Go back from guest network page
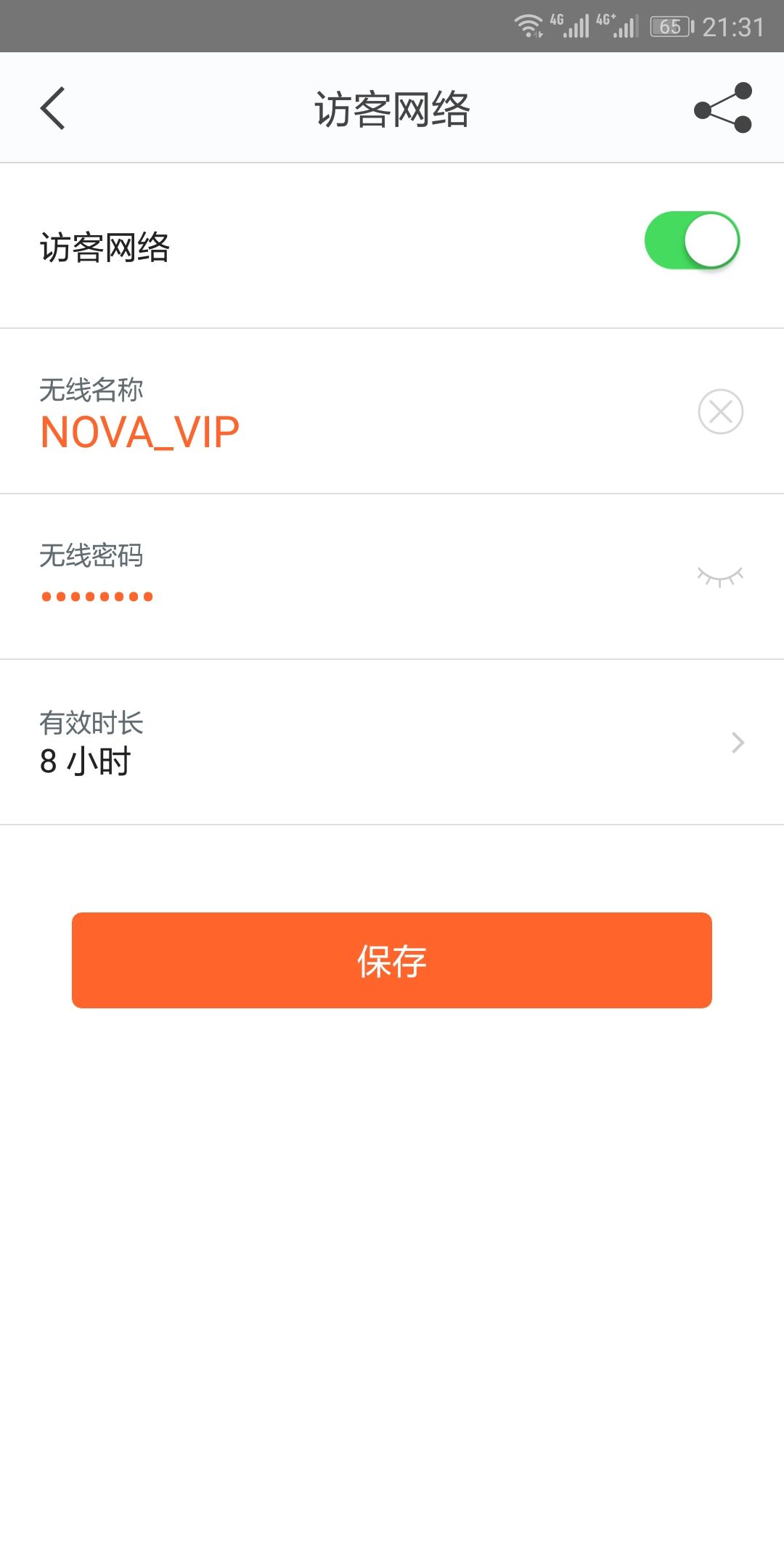The image size is (784, 1568). [x=53, y=108]
